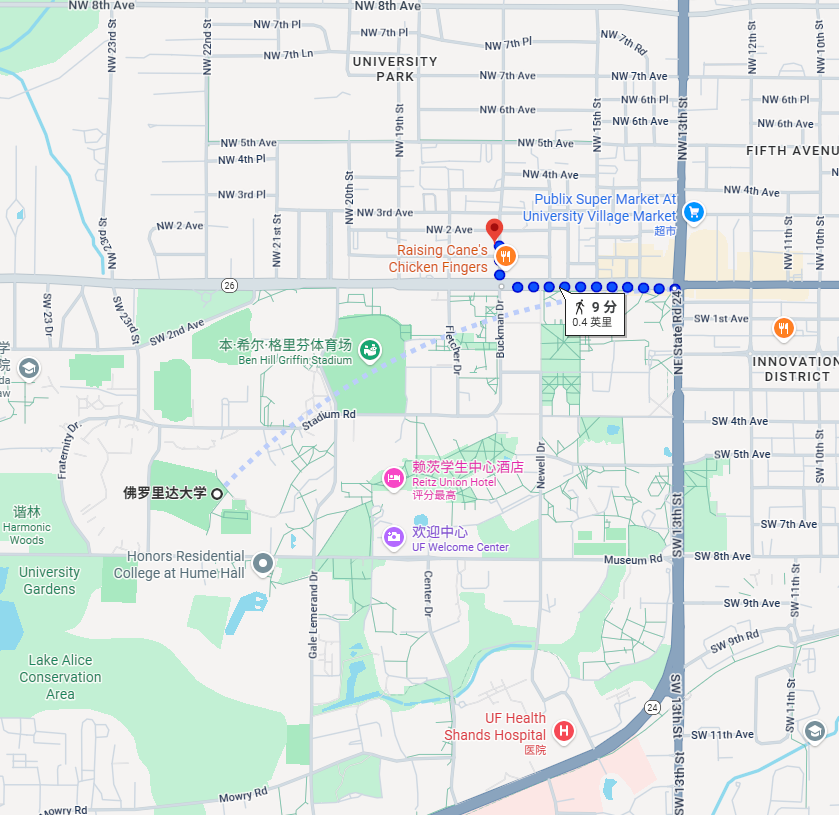Image resolution: width=839 pixels, height=815 pixels.
Task: Select the Honors Residential College at Hume Hall marker
Action: (x=264, y=564)
